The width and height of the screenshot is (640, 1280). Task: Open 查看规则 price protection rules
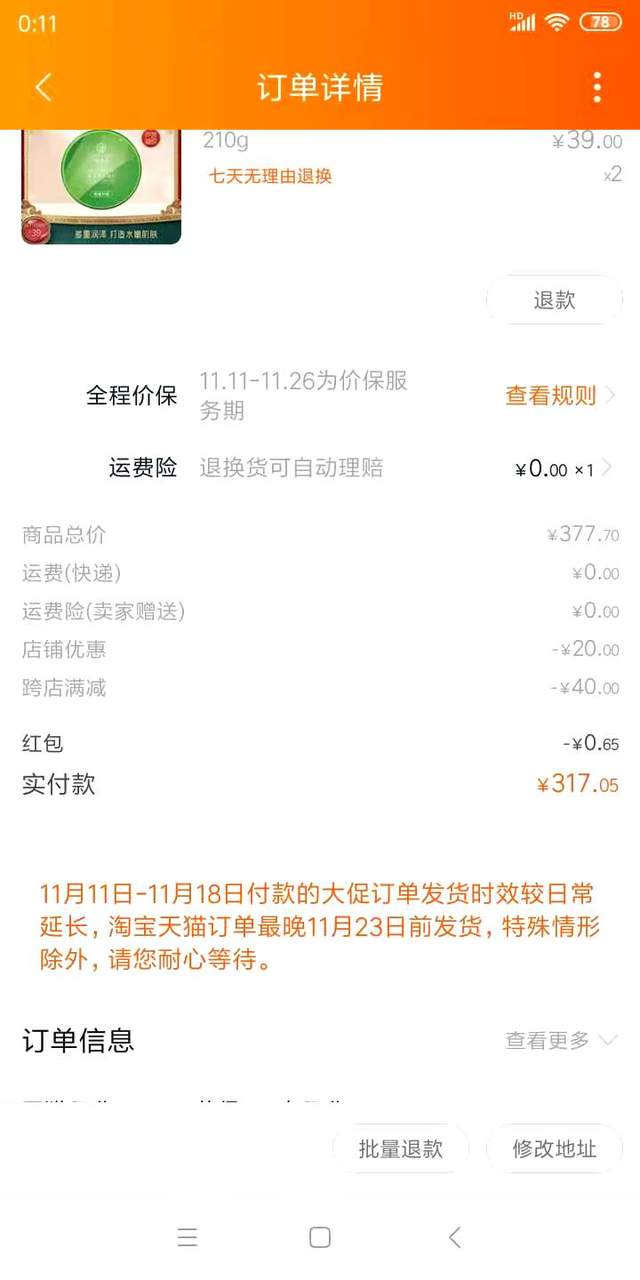(558, 395)
